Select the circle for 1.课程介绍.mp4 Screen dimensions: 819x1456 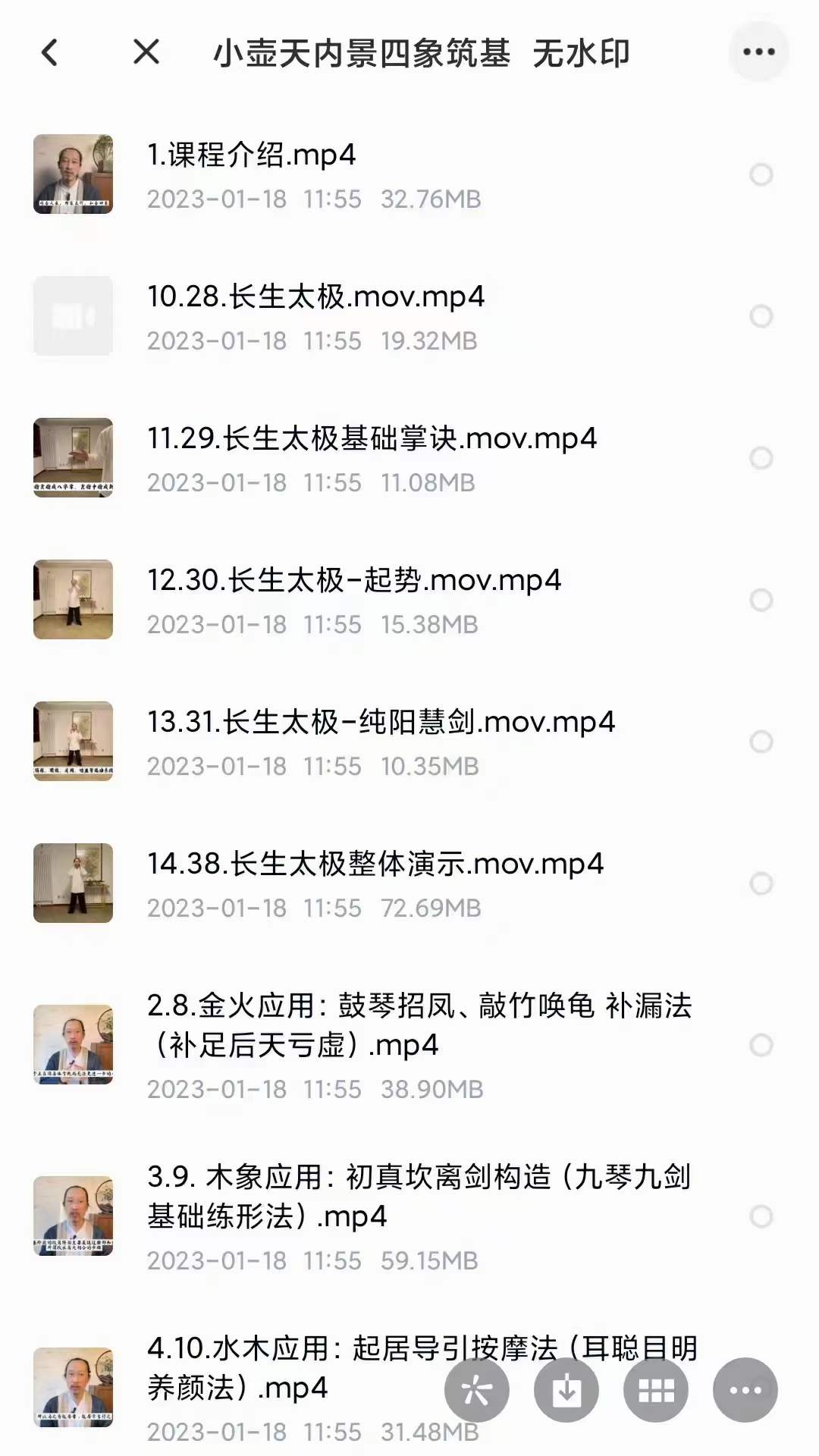click(x=761, y=175)
